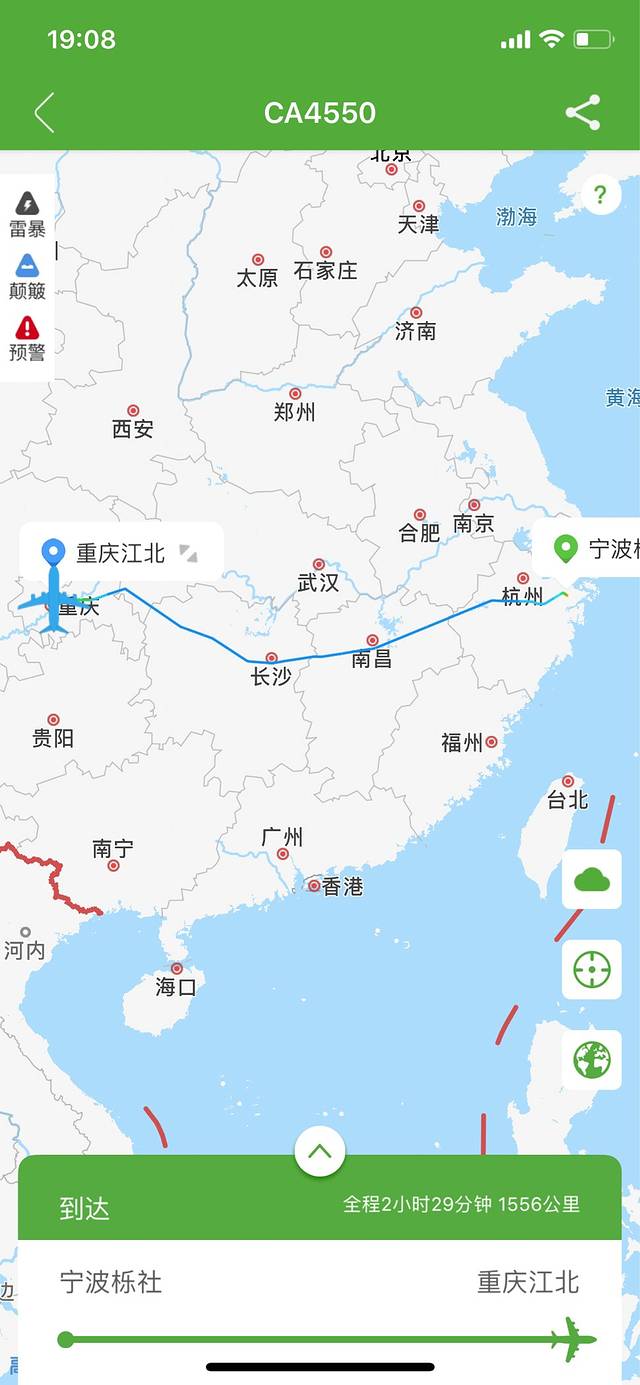Toggle the 颠簸 turbulence layer
The image size is (640, 1385).
pos(28,277)
